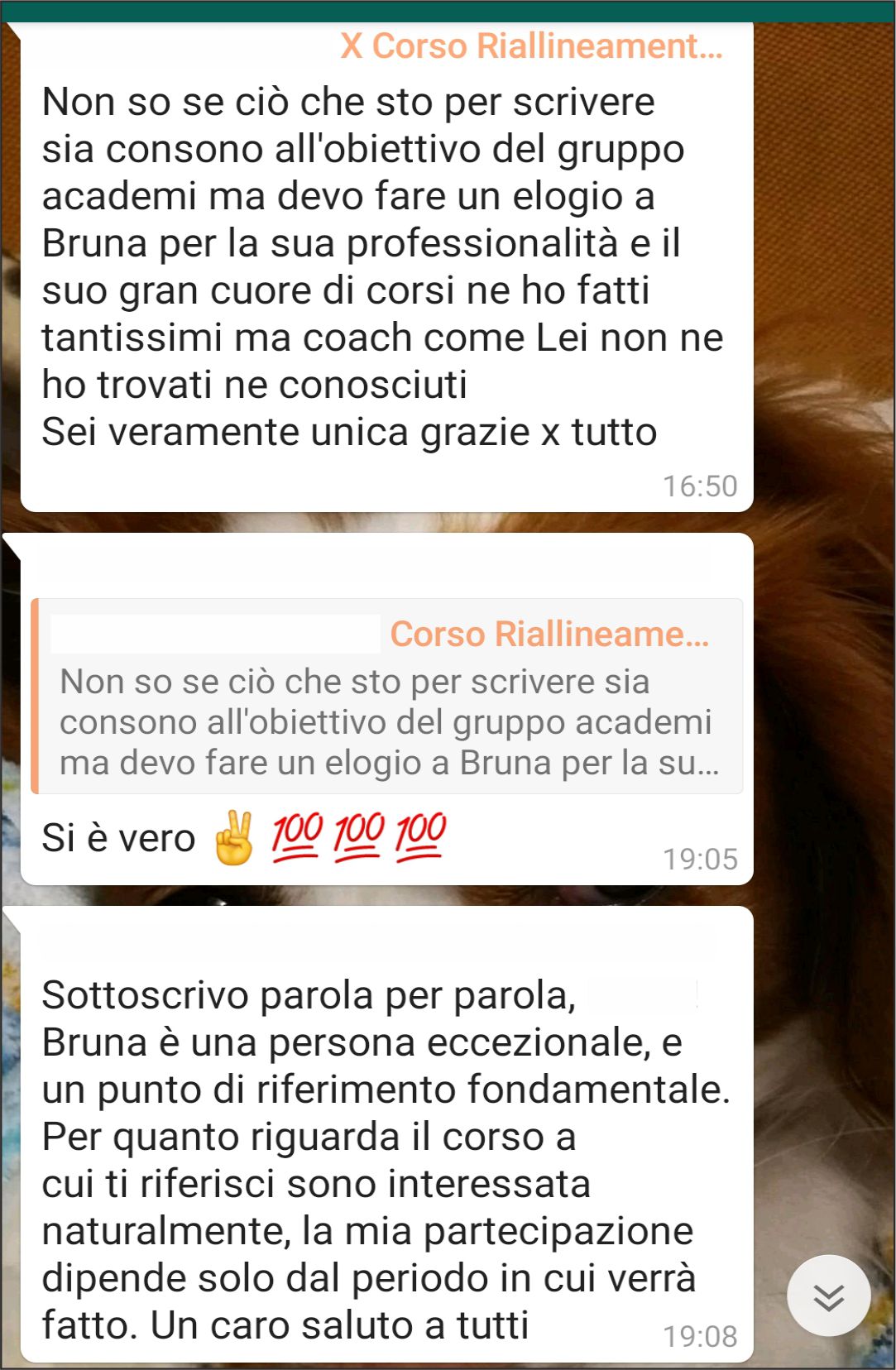Jump to the latest messages

pyautogui.click(x=828, y=1296)
